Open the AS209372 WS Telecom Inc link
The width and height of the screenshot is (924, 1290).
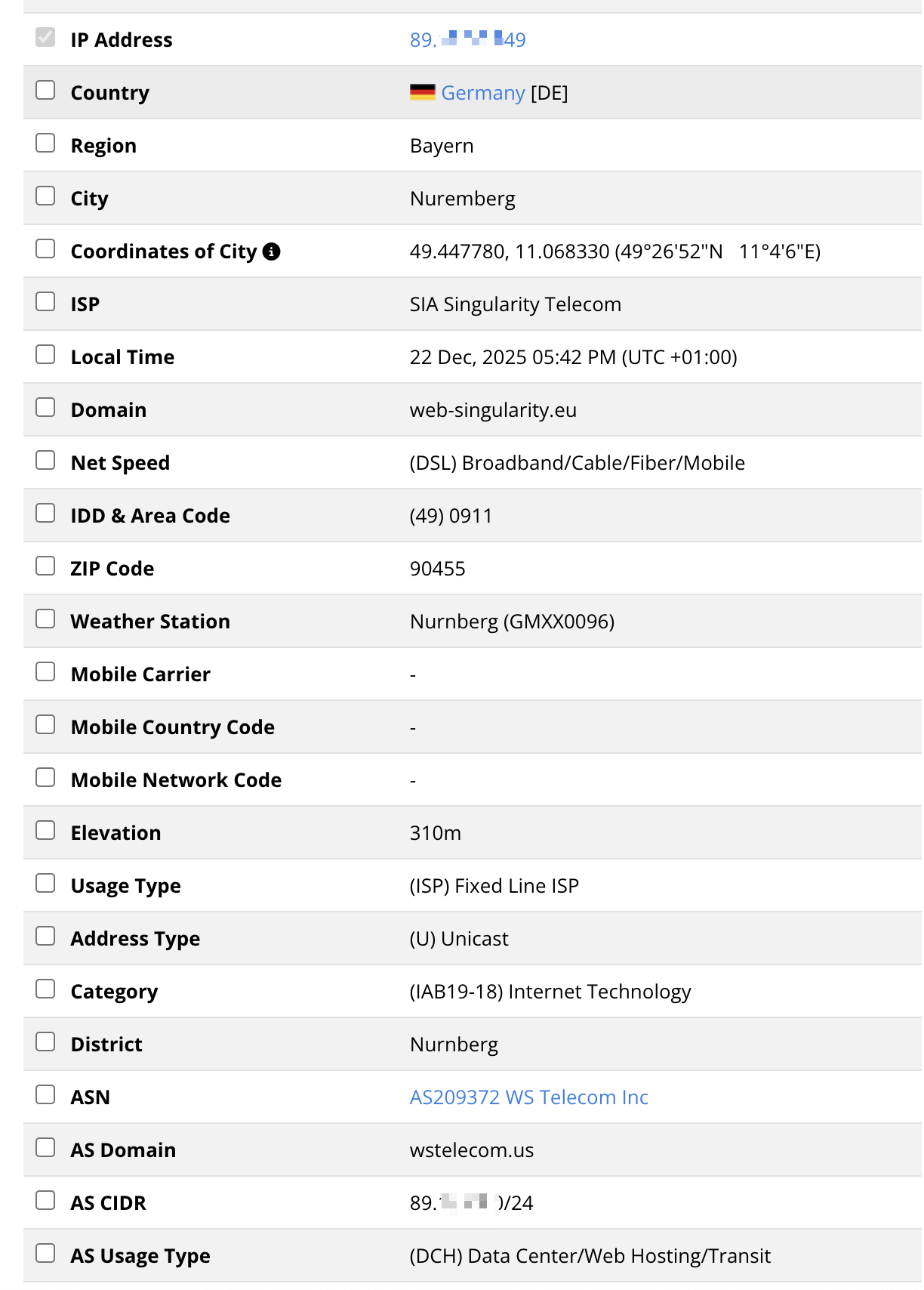pos(528,1097)
